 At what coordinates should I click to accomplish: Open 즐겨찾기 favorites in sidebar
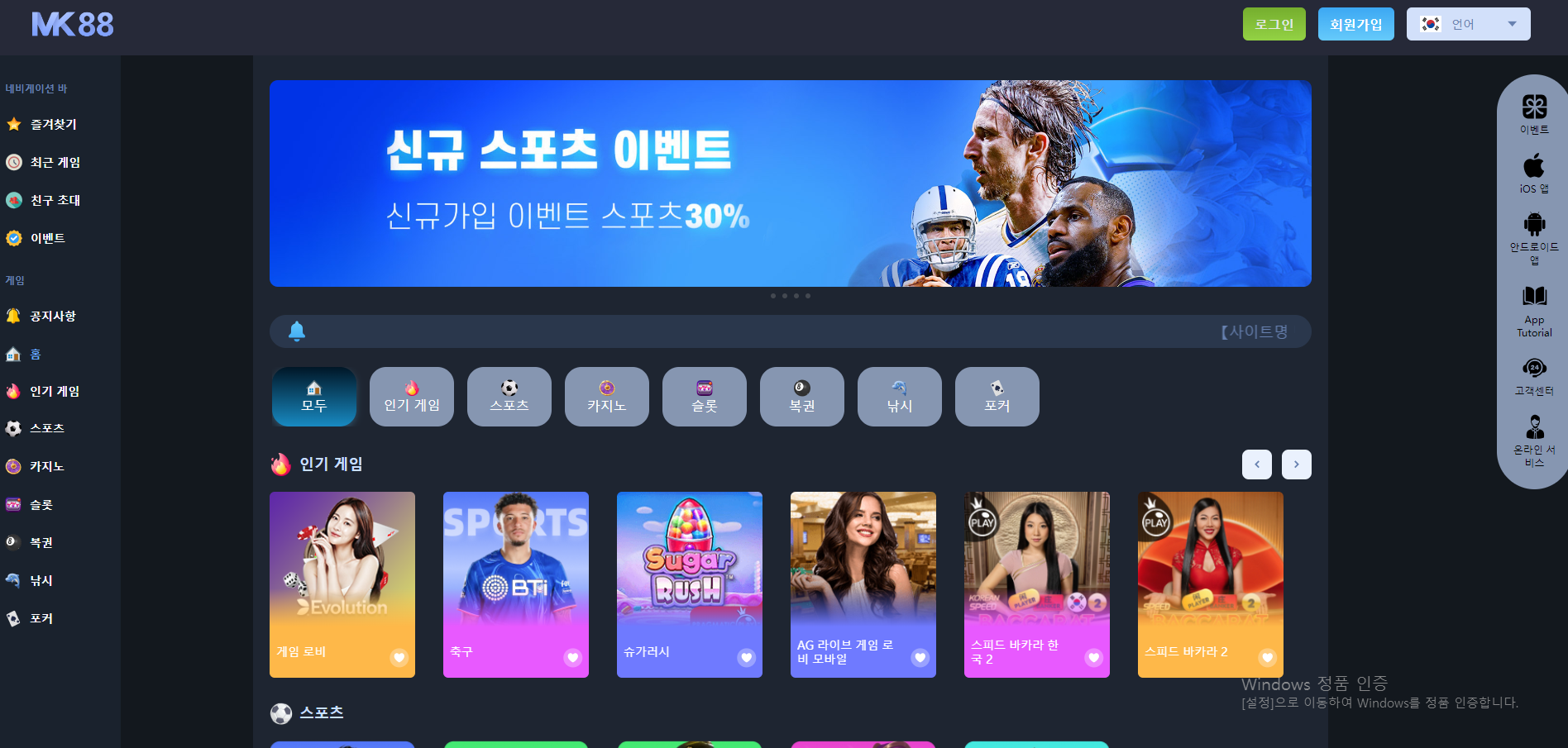point(53,124)
